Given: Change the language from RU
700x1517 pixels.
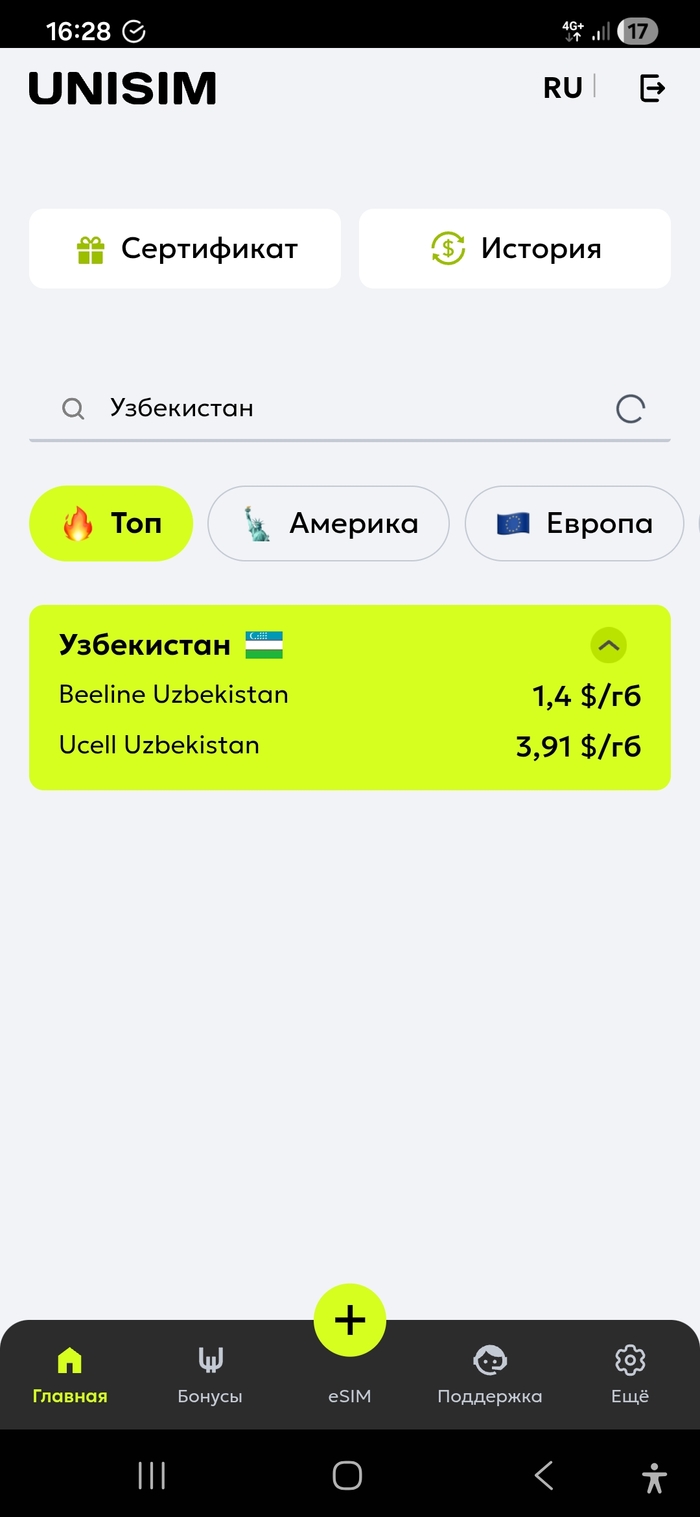Looking at the screenshot, I should [563, 88].
